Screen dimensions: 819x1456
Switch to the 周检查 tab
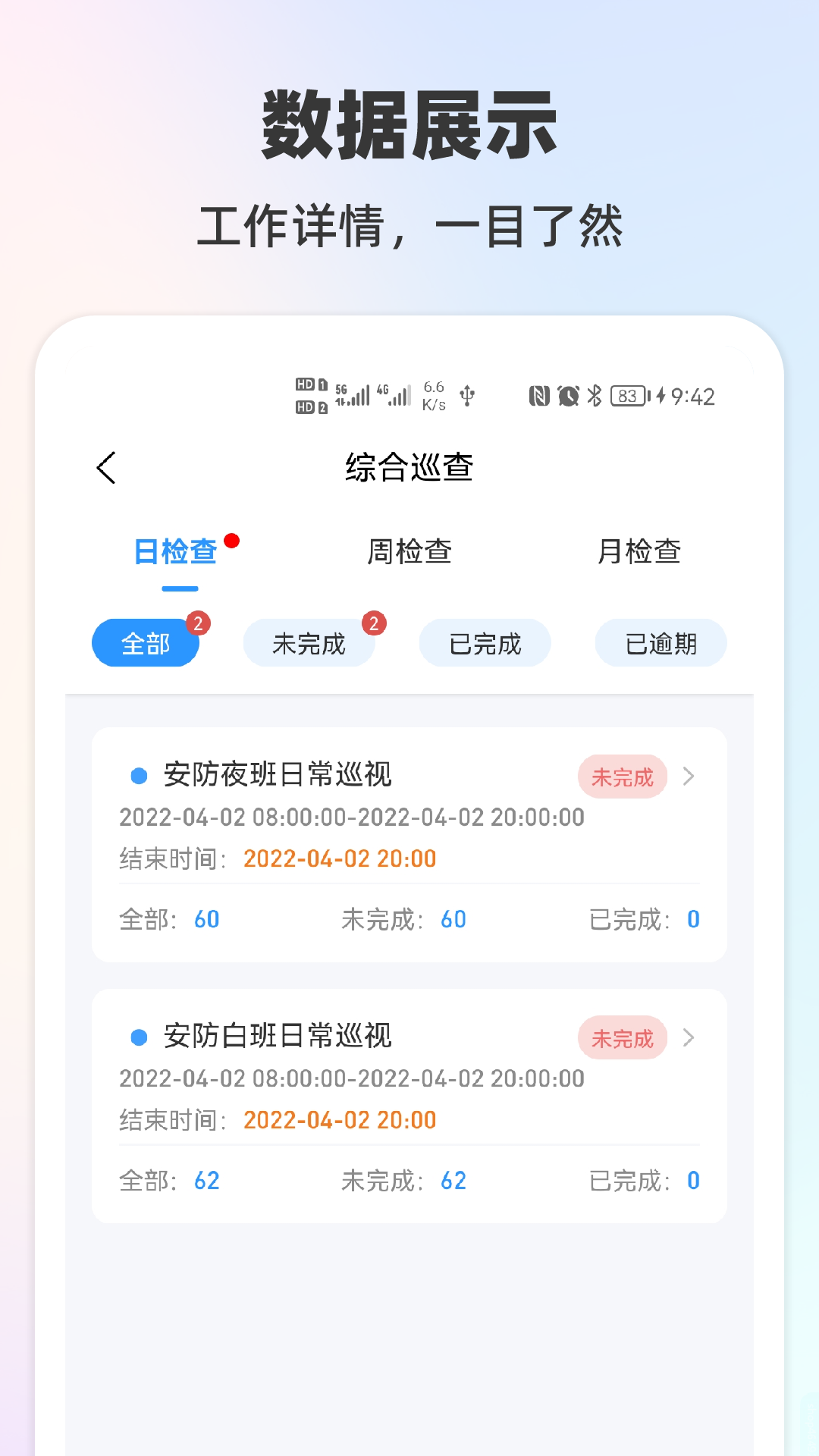410,553
